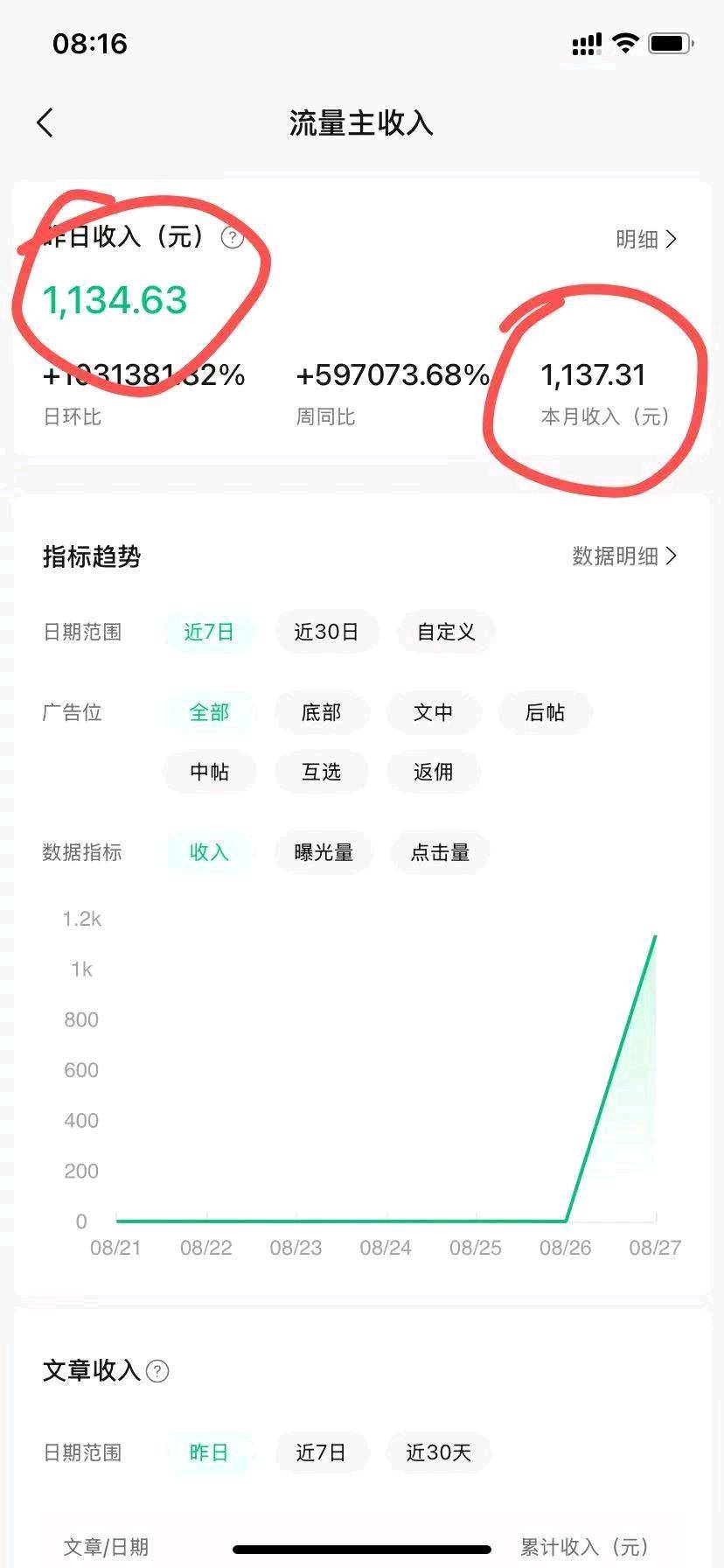Select 近7日 for article income

point(321,1452)
